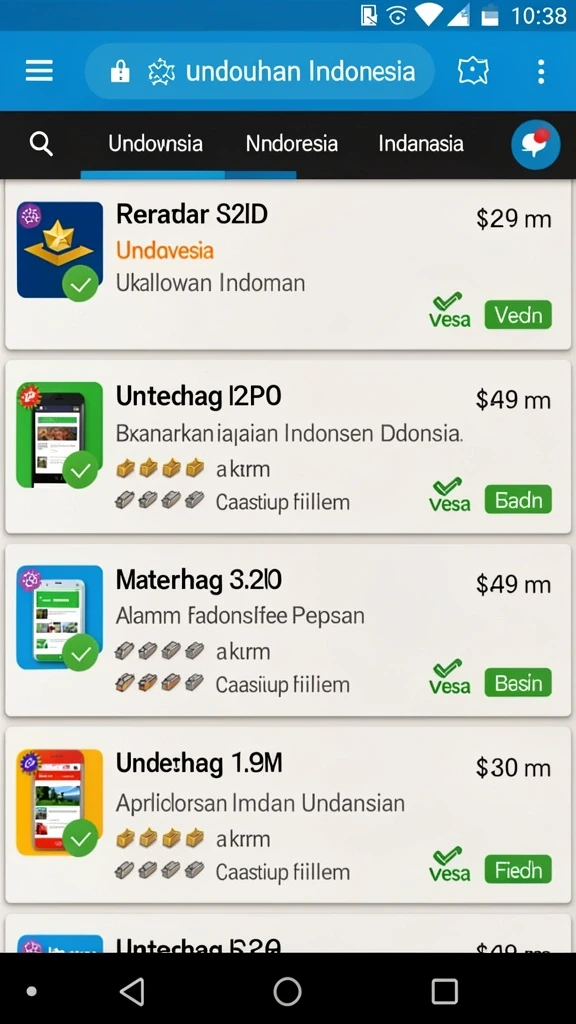Open the three-dot overflow menu
Viewport: 576px width, 1024px height.
point(541,71)
